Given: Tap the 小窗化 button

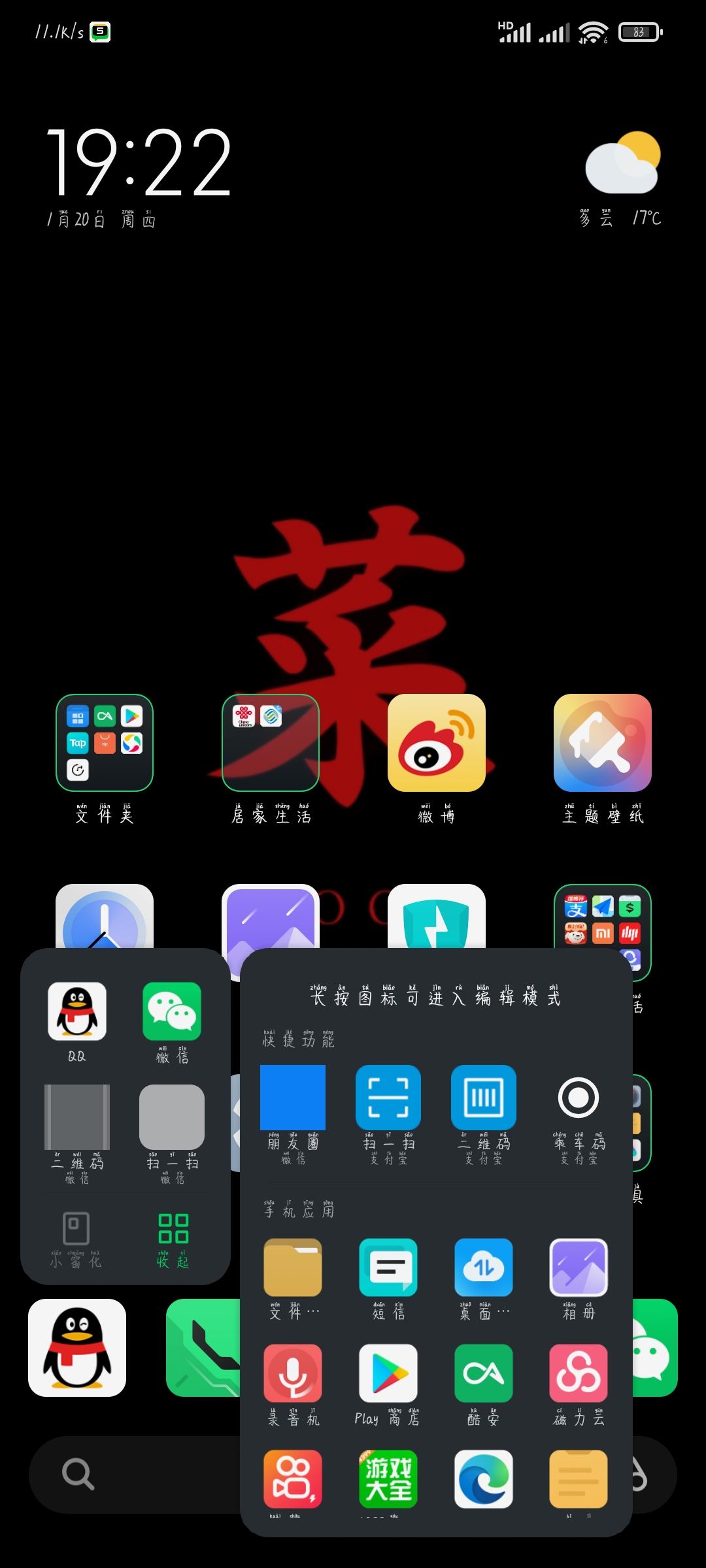Looking at the screenshot, I should tap(76, 1241).
